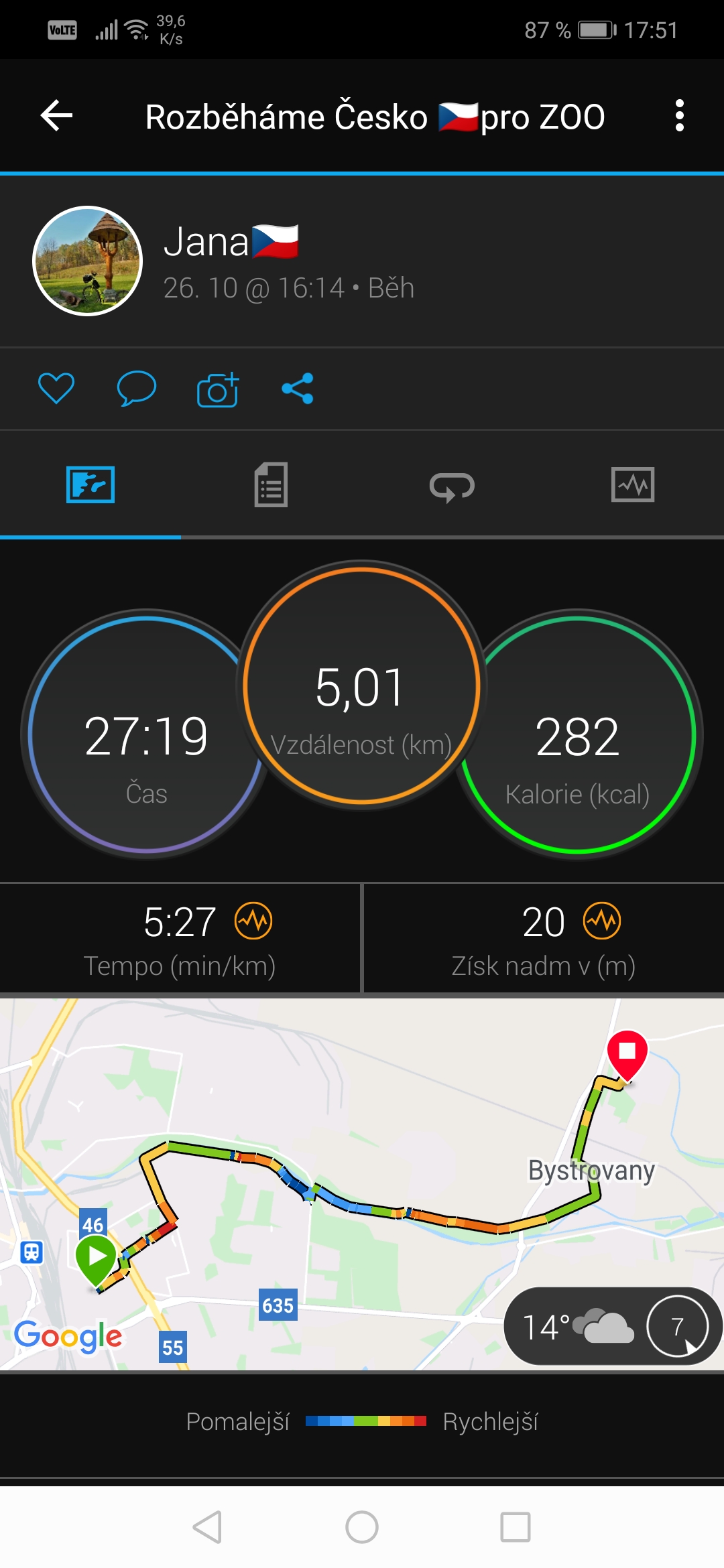Switch to the laps tab

[452, 486]
